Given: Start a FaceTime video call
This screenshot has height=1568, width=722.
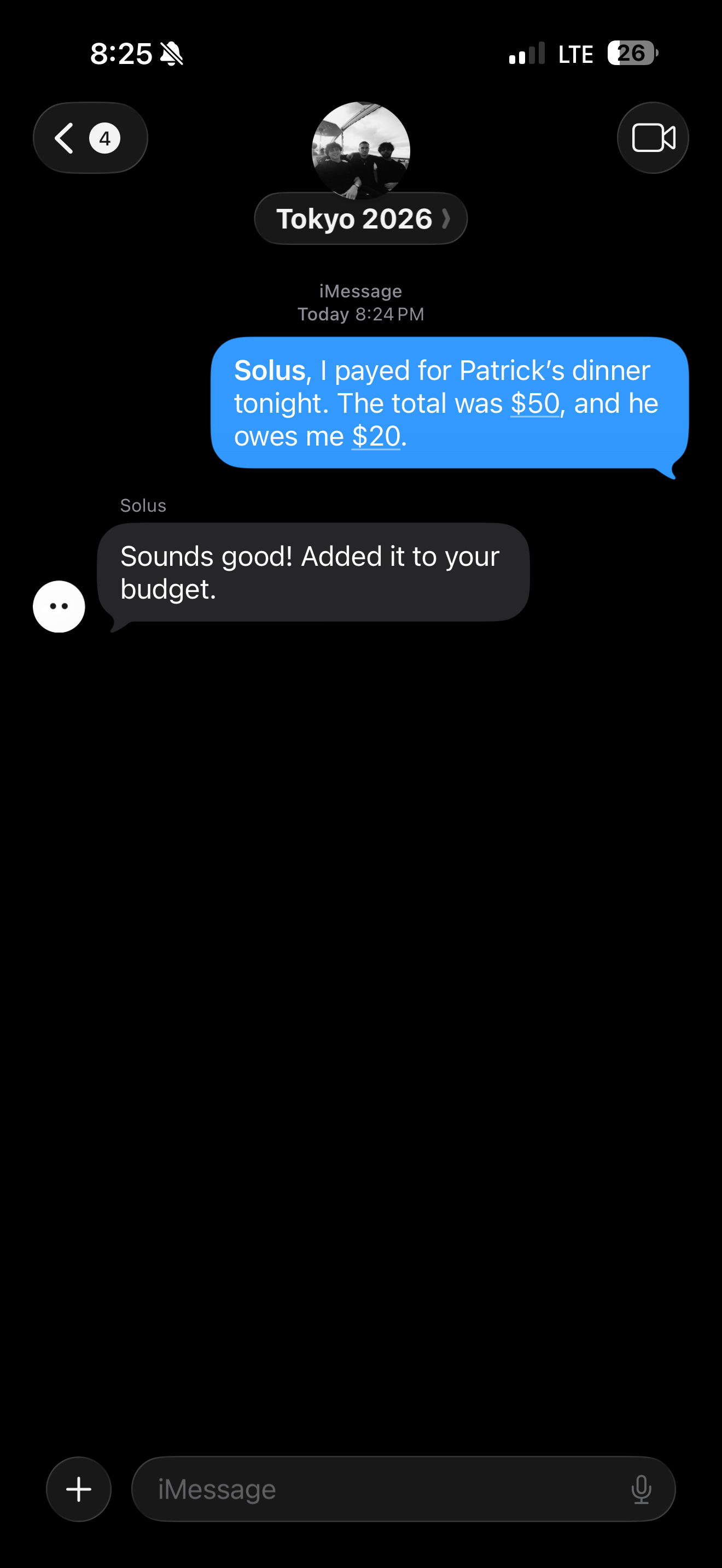Looking at the screenshot, I should click(x=653, y=138).
